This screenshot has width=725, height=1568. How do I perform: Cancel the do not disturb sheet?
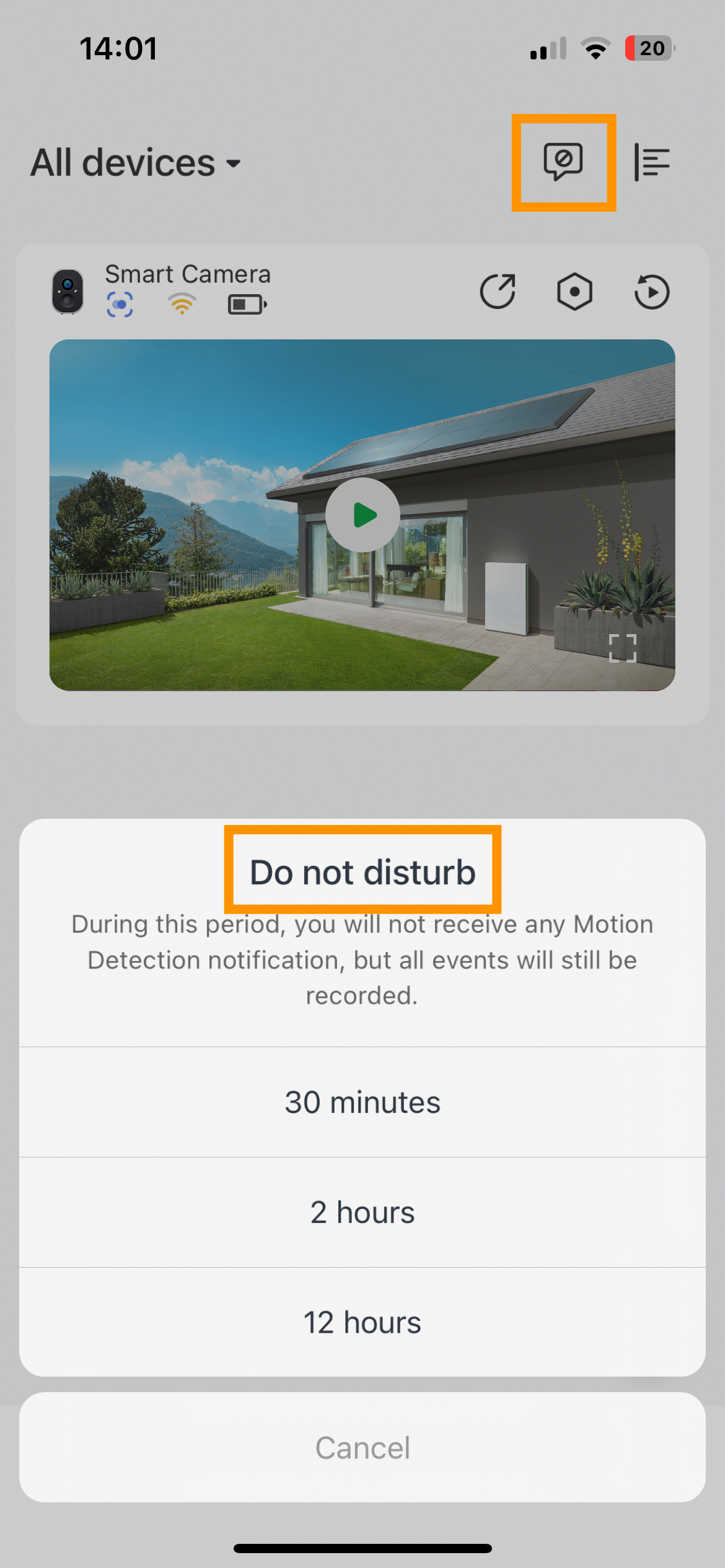tap(362, 1447)
